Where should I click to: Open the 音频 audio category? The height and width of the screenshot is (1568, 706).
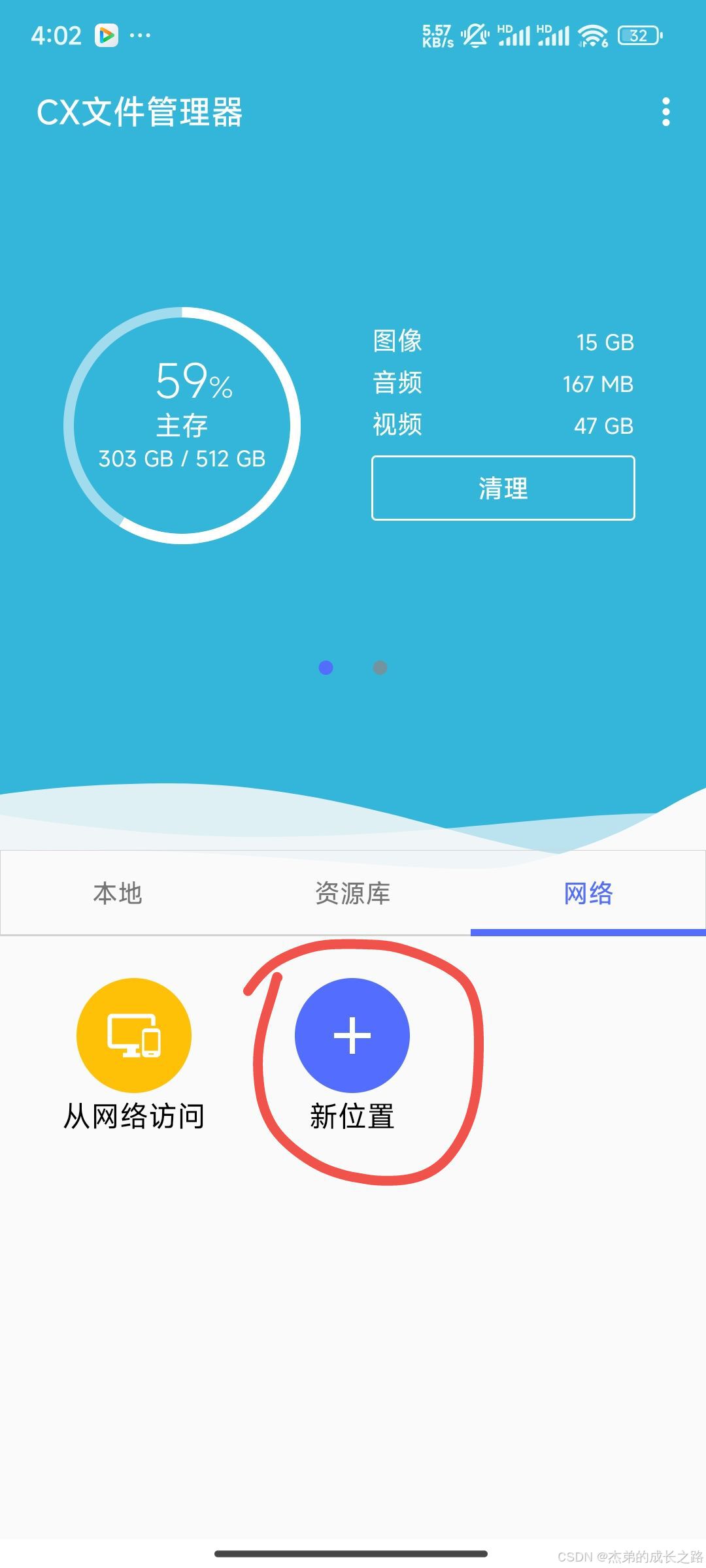tap(503, 384)
